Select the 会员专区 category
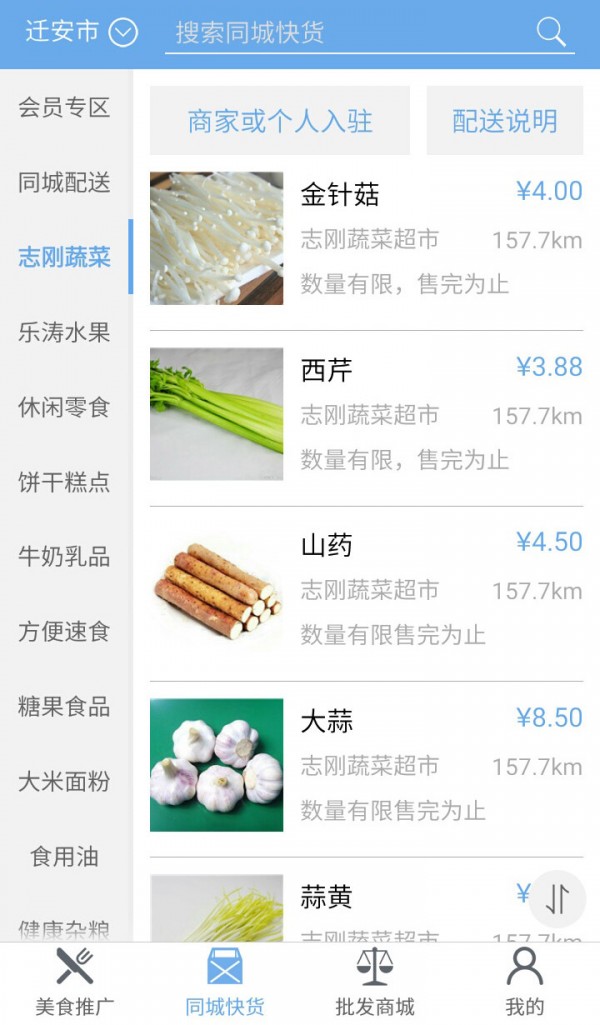Viewport: 600px width, 1025px height. pyautogui.click(x=64, y=108)
